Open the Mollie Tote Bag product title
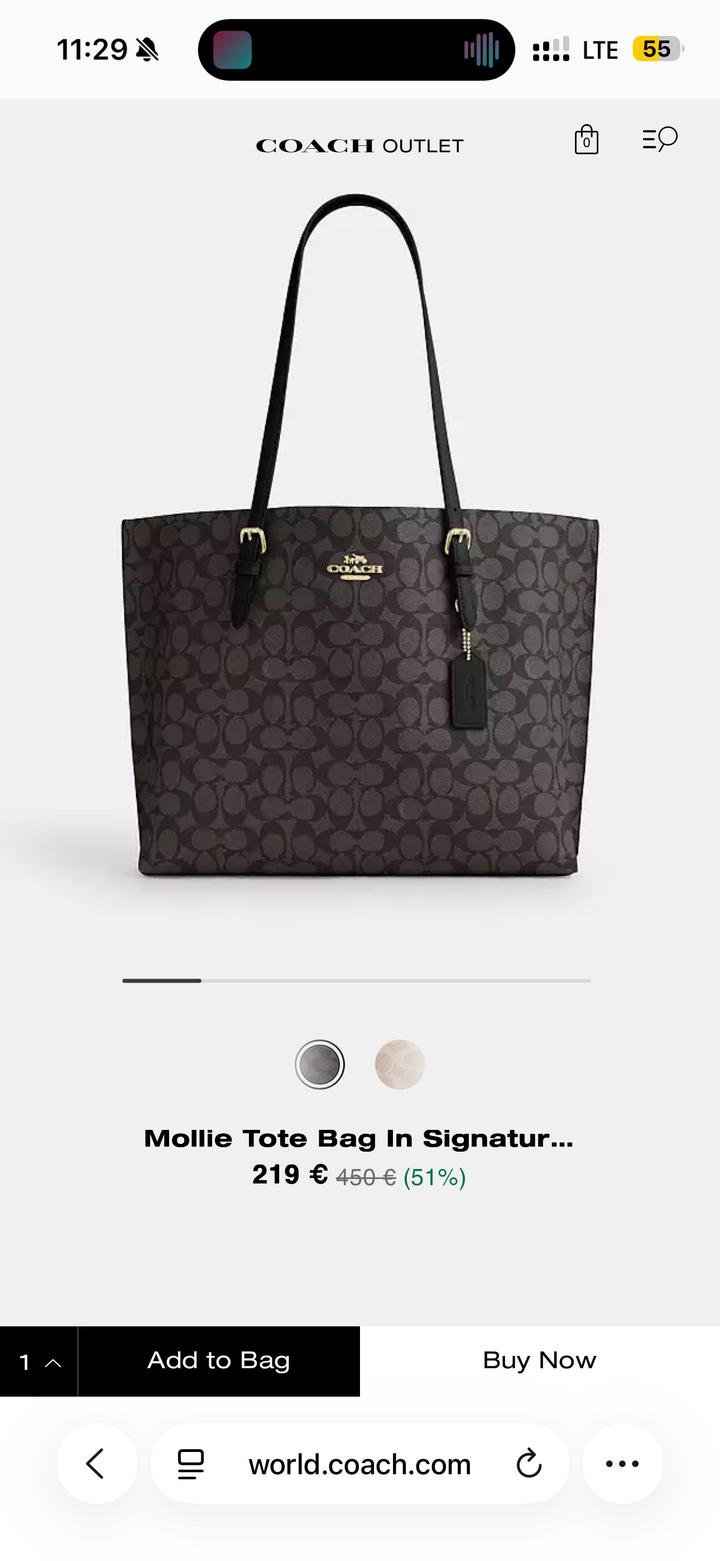The height and width of the screenshot is (1561, 720). point(359,1138)
